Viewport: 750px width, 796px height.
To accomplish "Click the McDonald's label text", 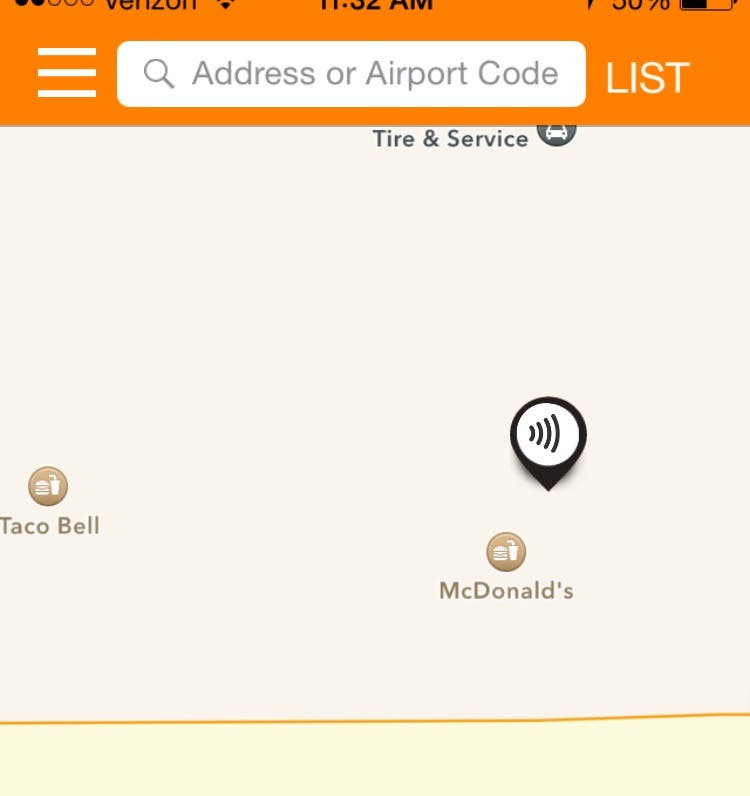I will coord(506,590).
